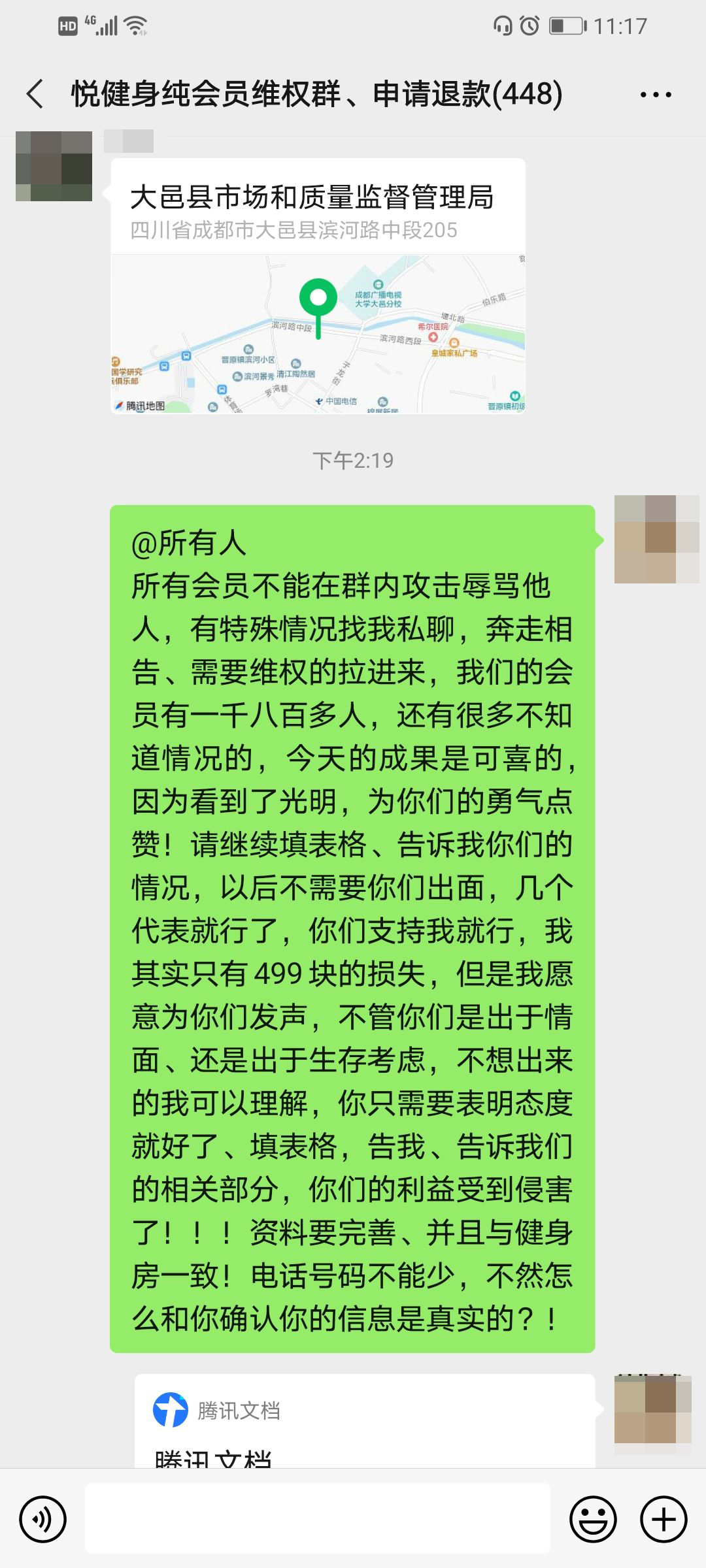Switch to voice message input
This screenshot has width=706, height=1568.
[x=43, y=1520]
